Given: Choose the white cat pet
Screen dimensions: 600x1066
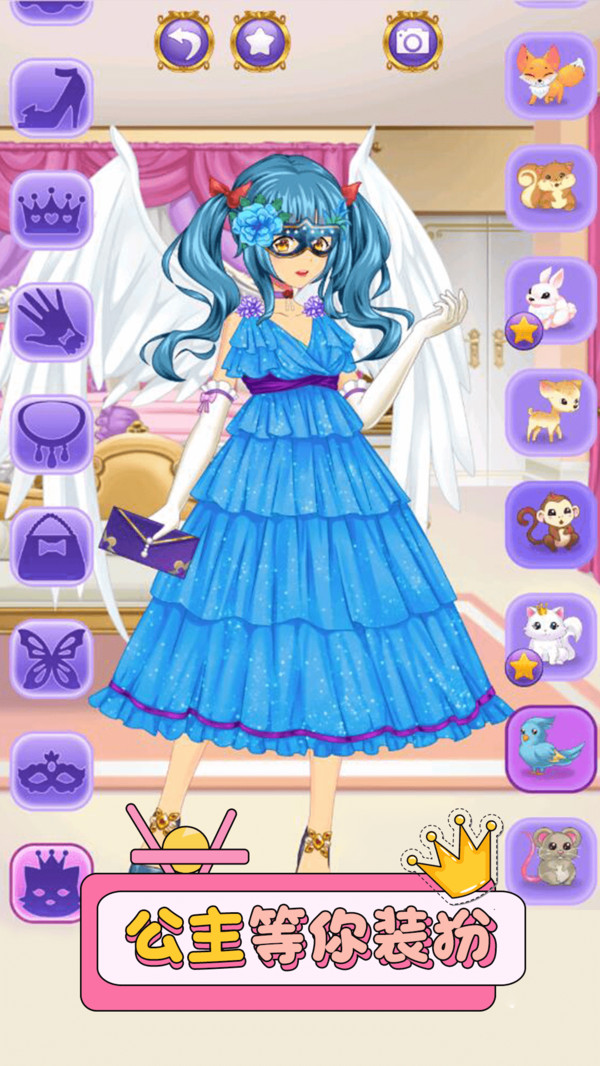Looking at the screenshot, I should pos(550,636).
